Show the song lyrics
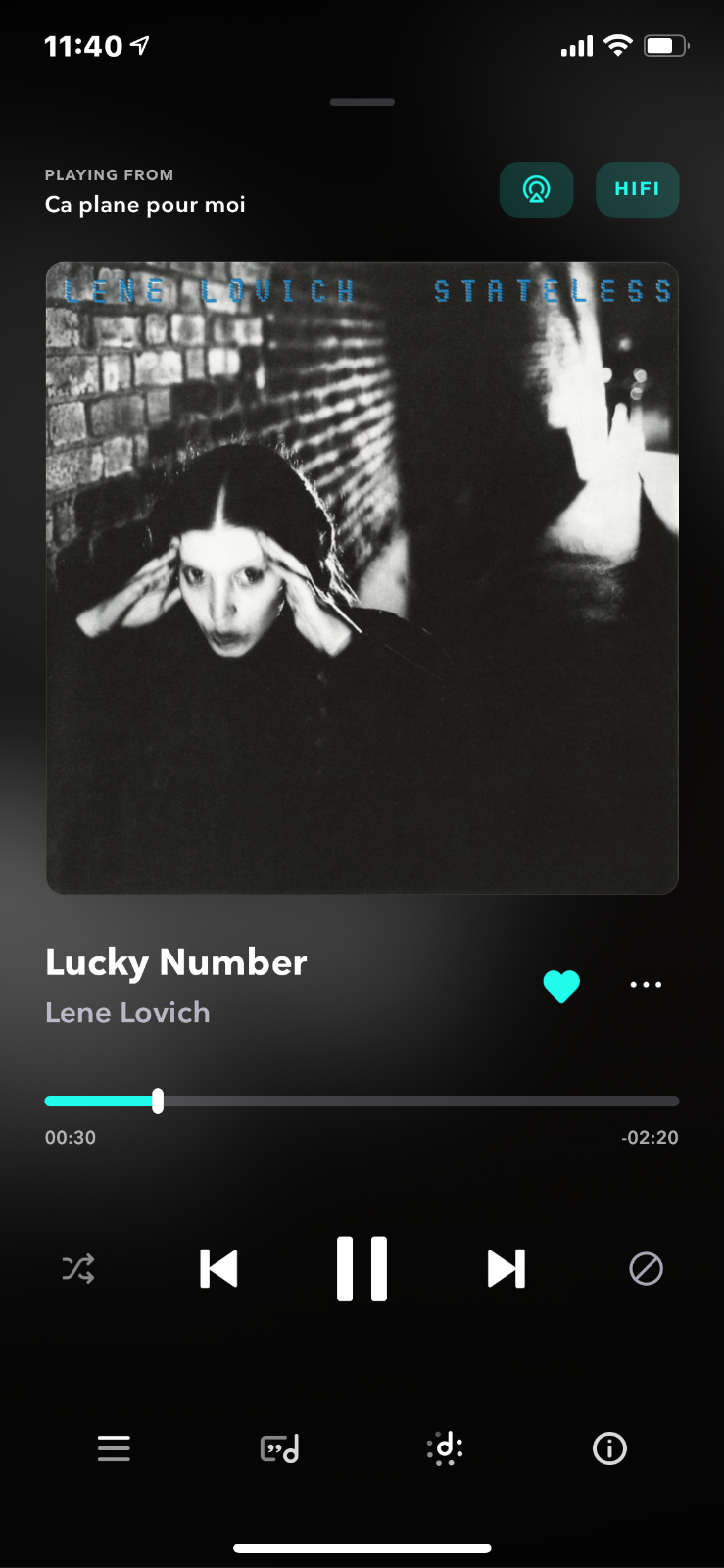This screenshot has height=1568, width=724. point(279,1448)
